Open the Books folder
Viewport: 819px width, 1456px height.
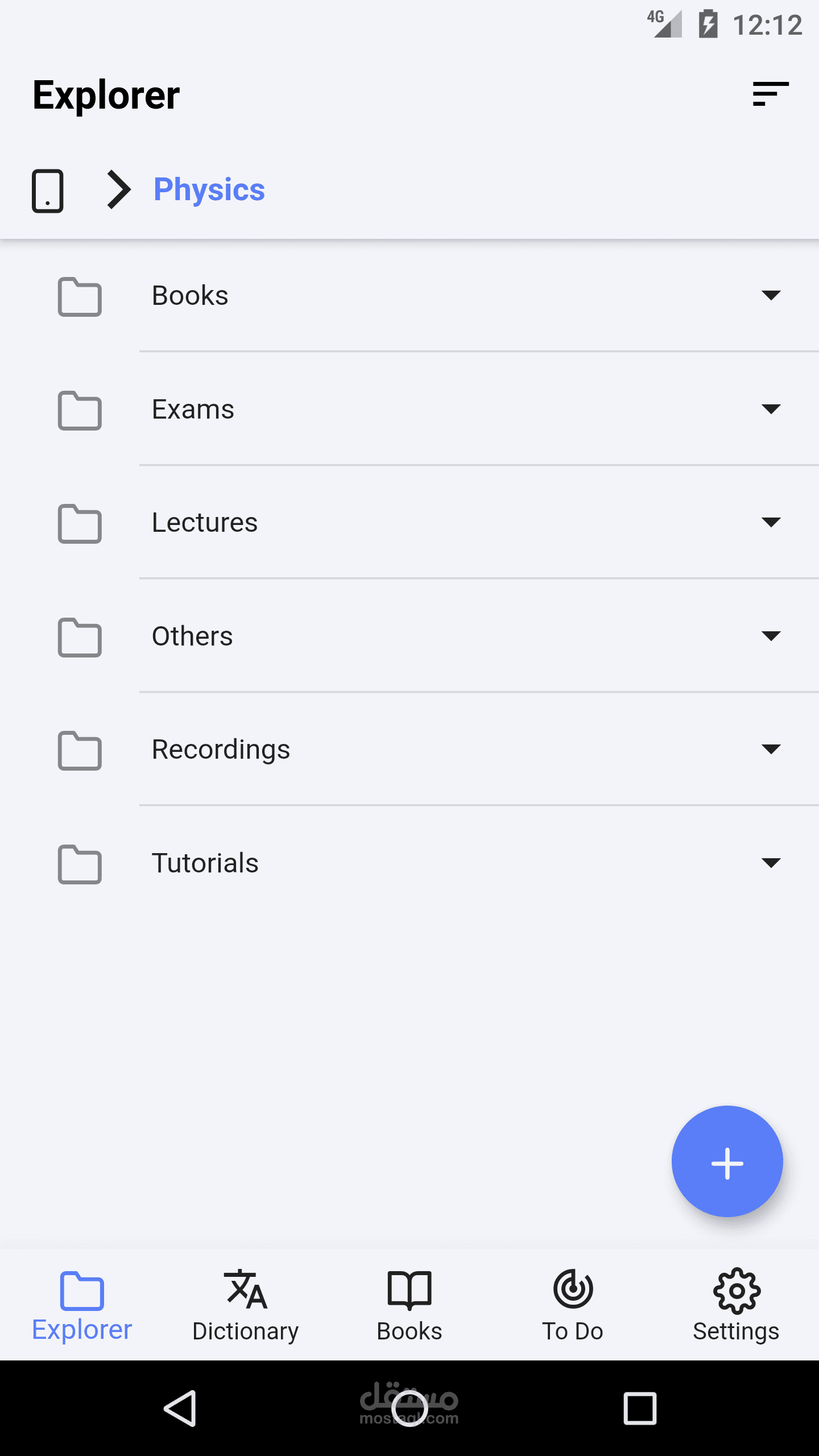tap(190, 296)
